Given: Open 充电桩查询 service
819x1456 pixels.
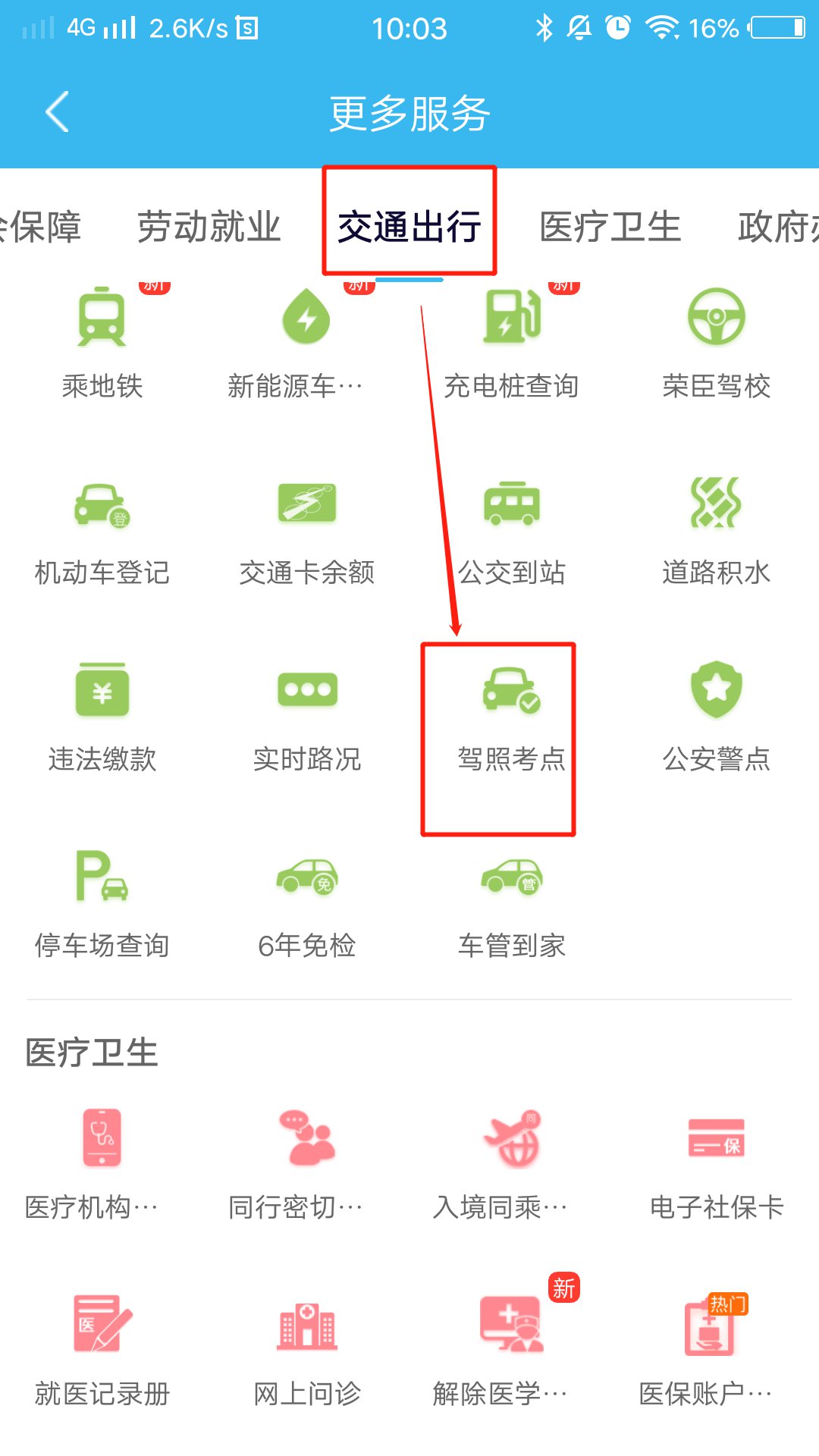Looking at the screenshot, I should click(511, 341).
